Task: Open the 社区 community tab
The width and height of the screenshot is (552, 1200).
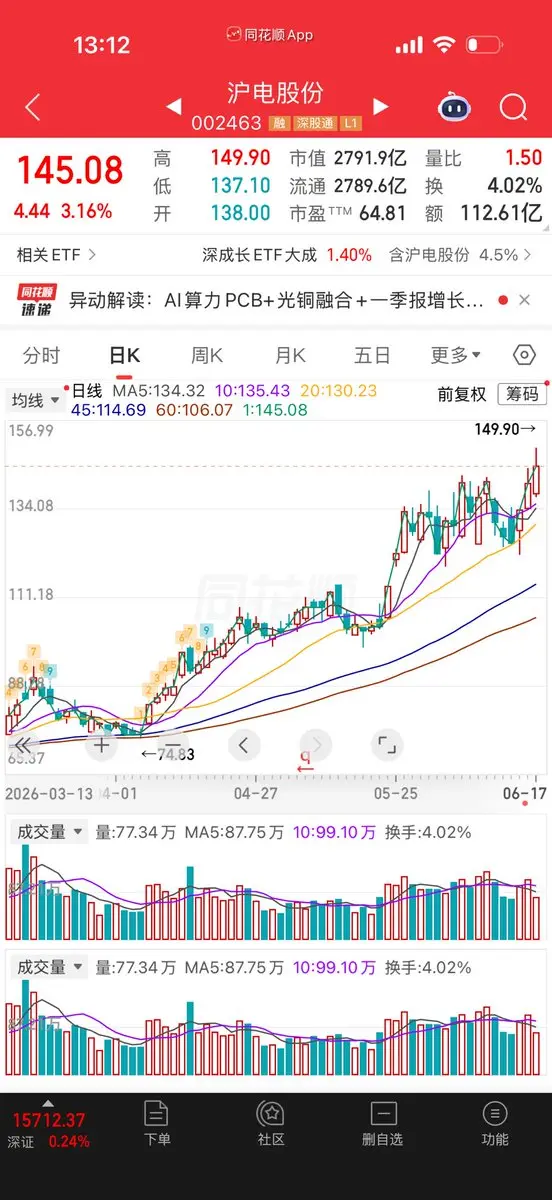Action: pyautogui.click(x=271, y=1123)
